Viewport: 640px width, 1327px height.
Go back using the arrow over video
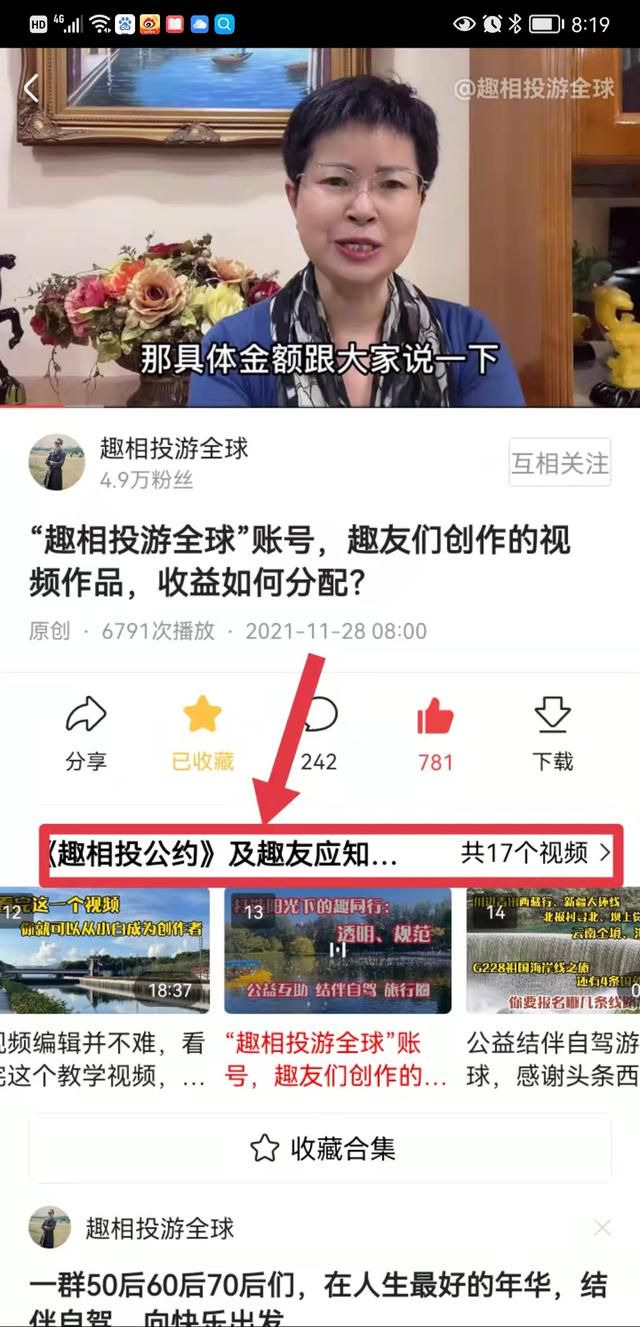pos(31,88)
